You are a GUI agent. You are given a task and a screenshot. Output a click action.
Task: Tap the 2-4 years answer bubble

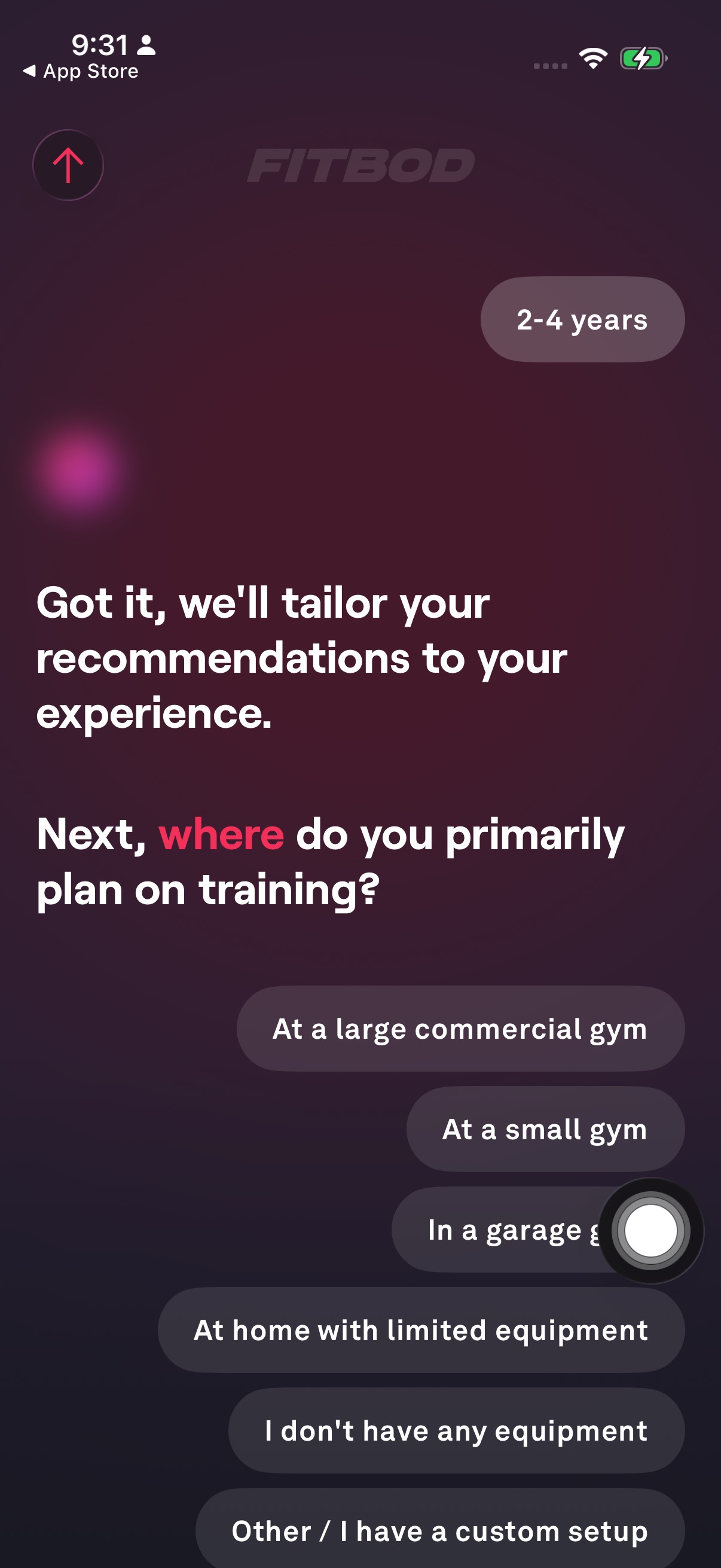coord(582,319)
